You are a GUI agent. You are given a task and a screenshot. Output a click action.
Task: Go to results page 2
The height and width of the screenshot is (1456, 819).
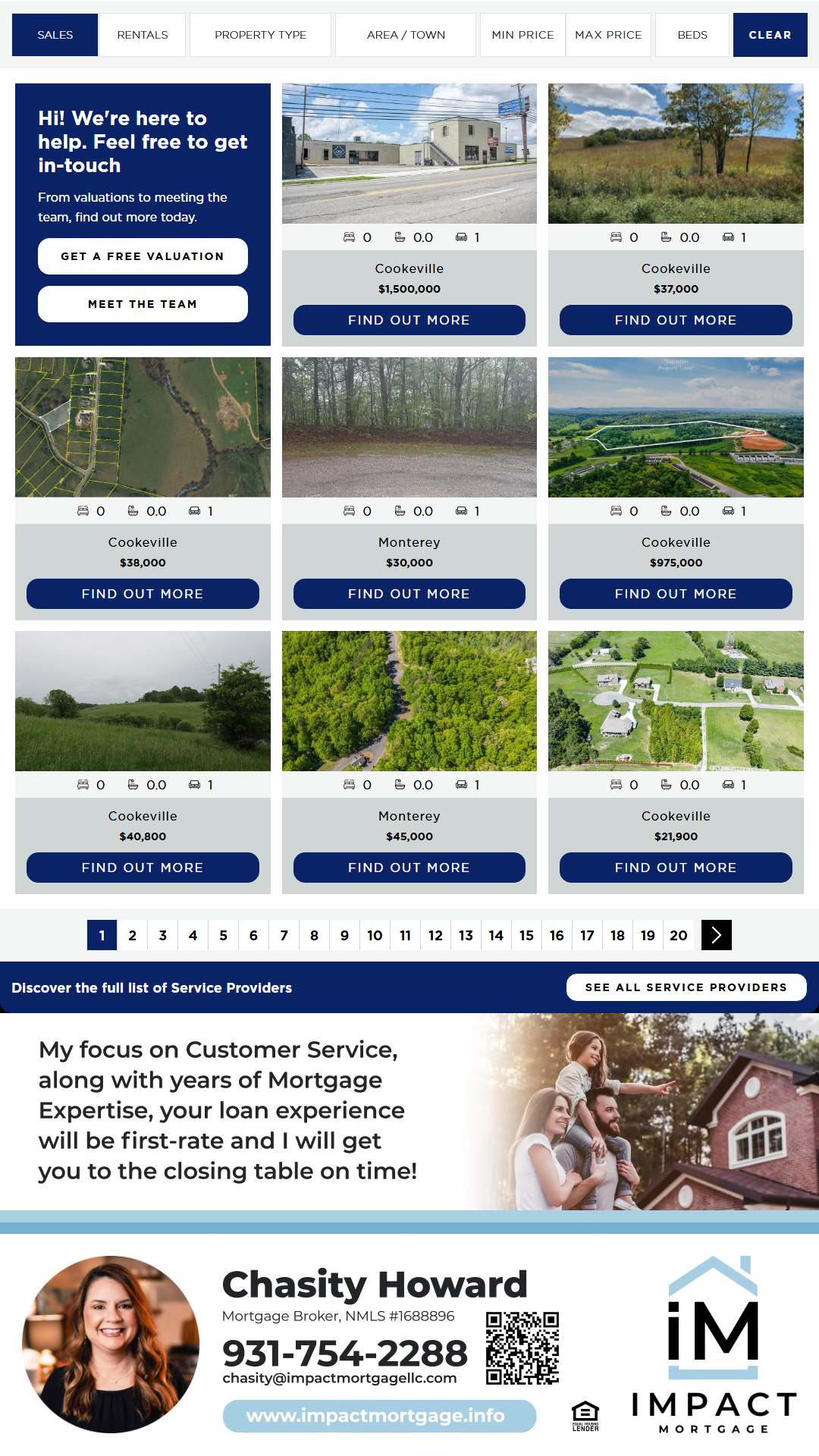[x=133, y=935]
